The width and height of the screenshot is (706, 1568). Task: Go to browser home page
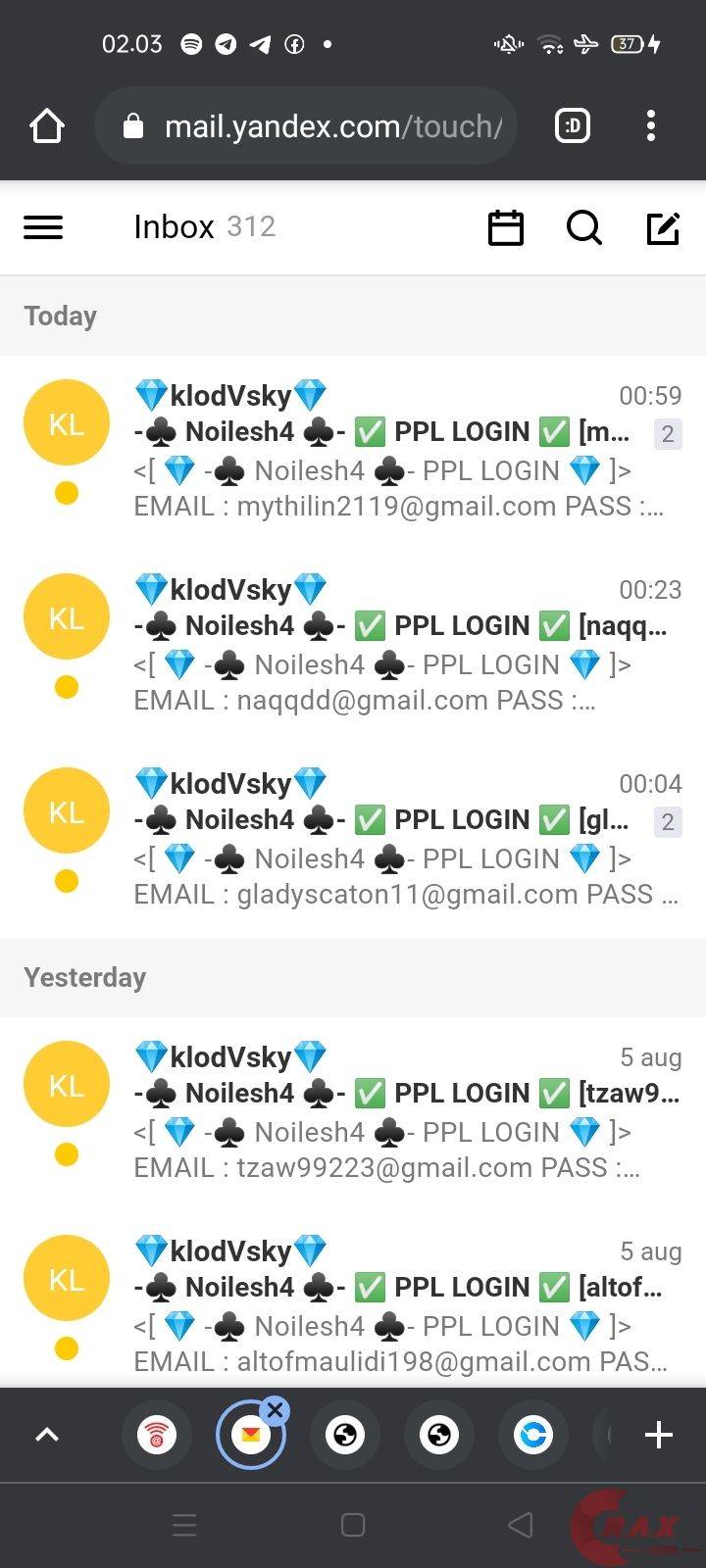pos(46,126)
